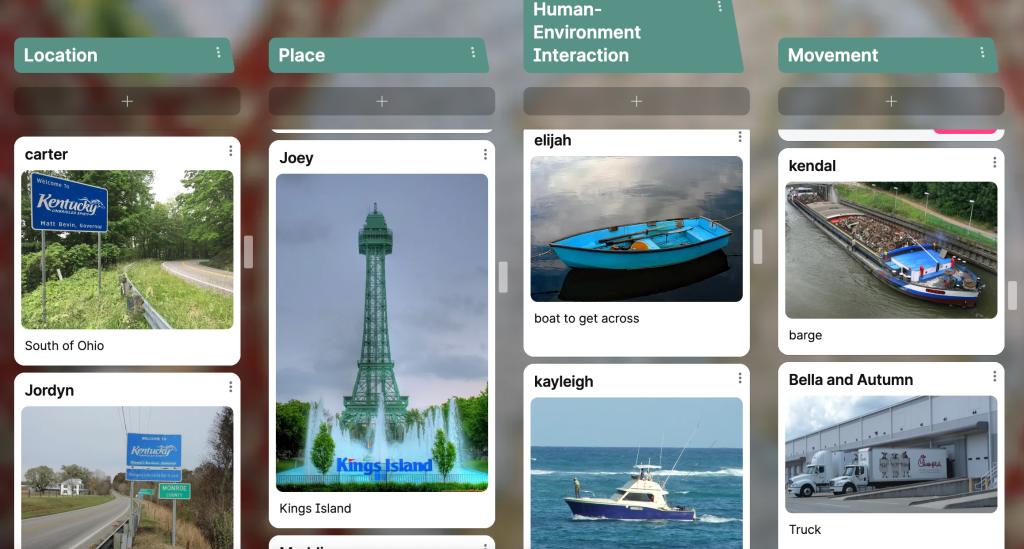
Task: Add a new post under Place
Action: pos(381,101)
